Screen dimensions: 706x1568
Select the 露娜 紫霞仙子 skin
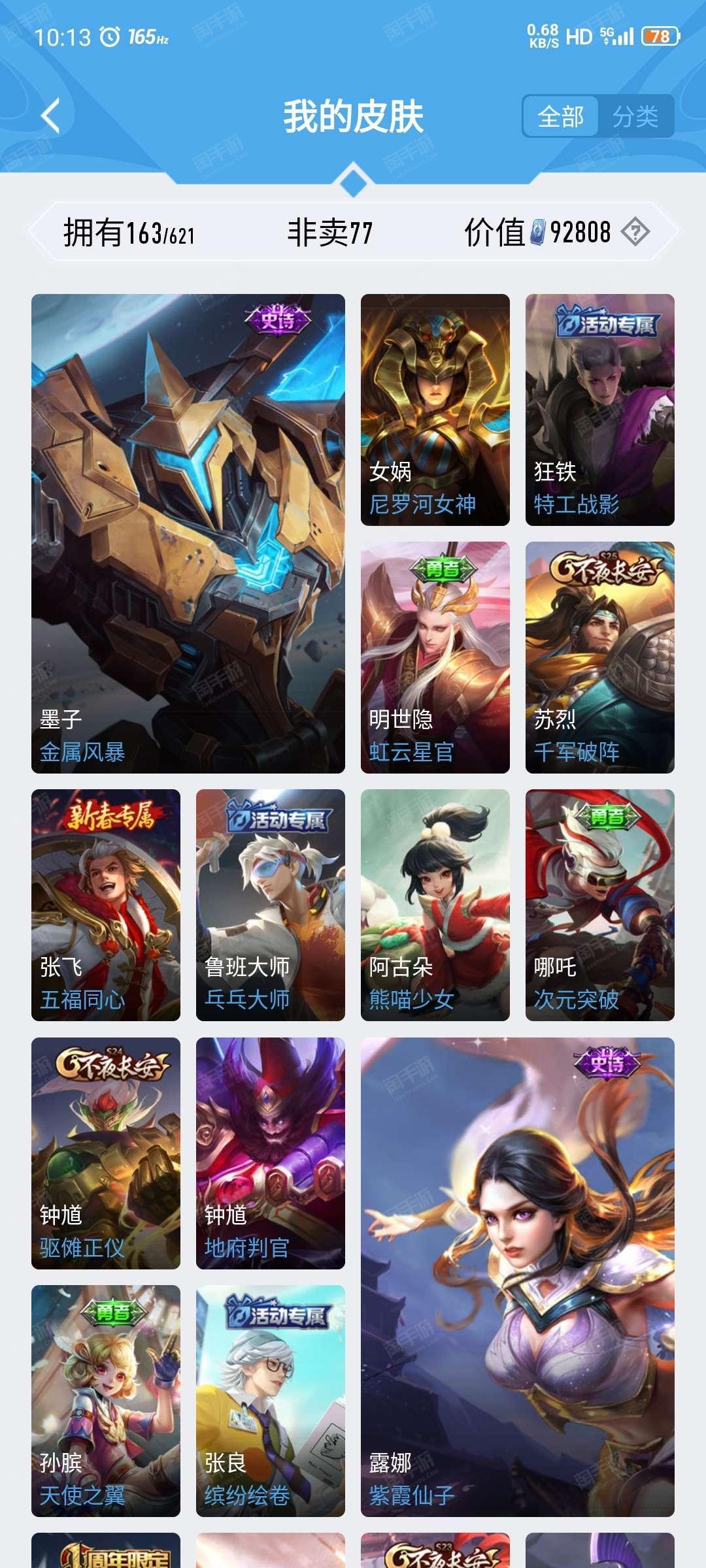[x=518, y=1277]
